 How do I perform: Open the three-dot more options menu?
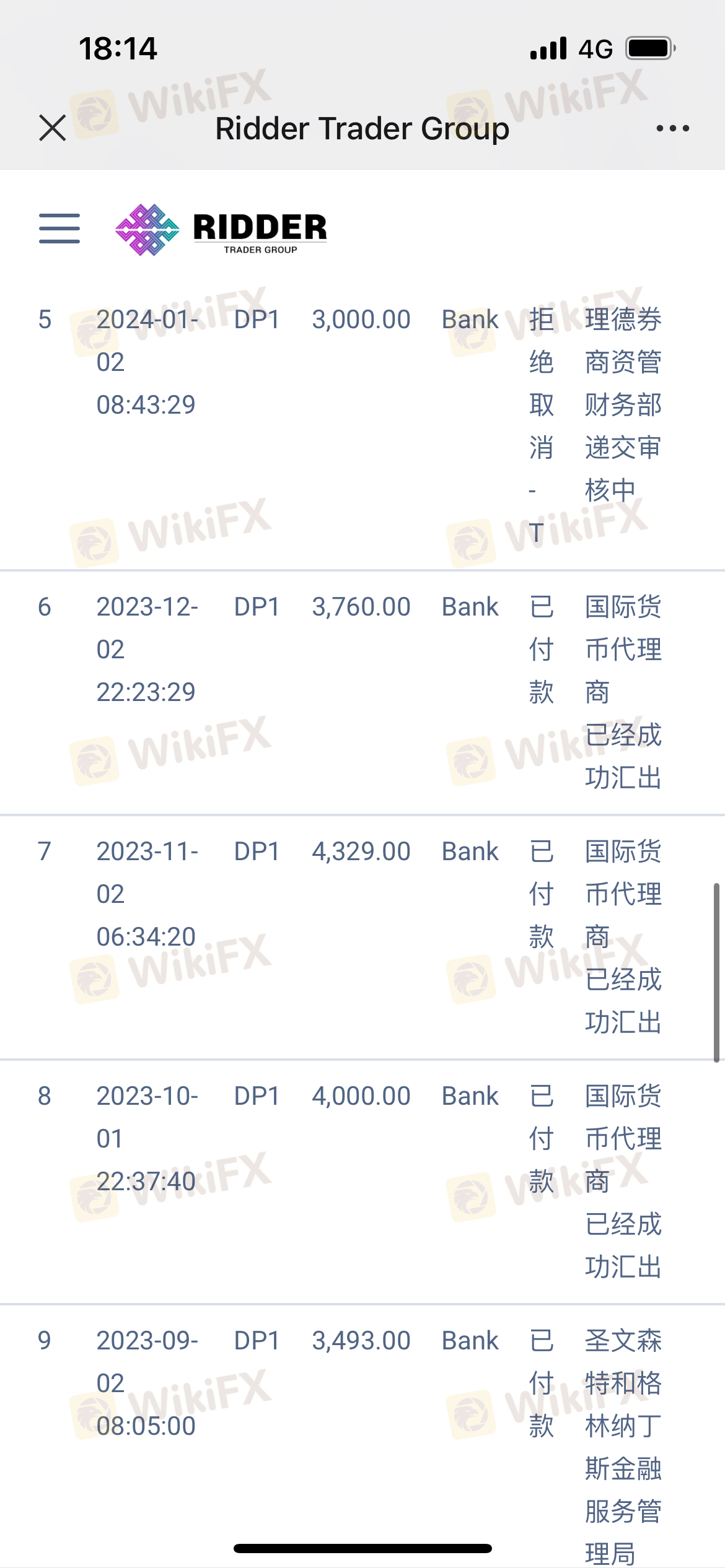[x=672, y=128]
